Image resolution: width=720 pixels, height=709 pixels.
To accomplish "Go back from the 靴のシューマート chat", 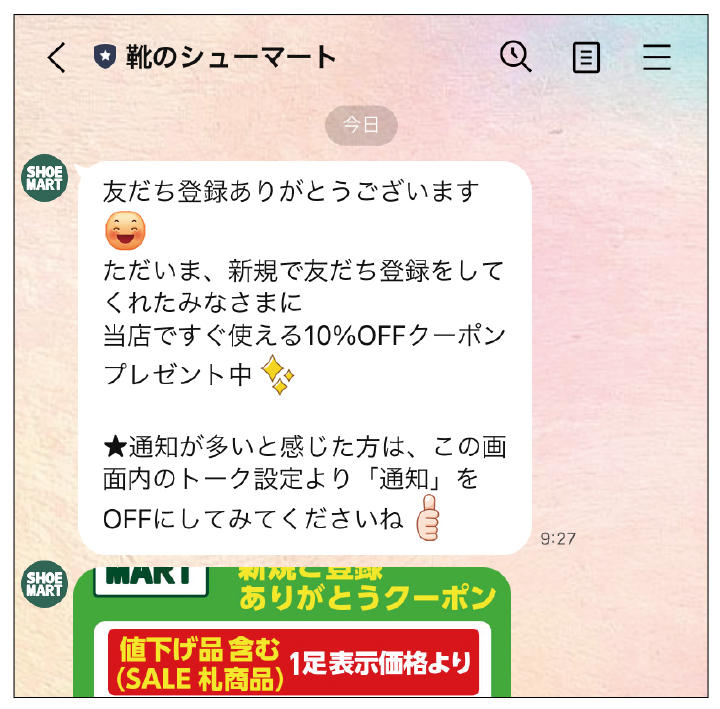I will click(56, 58).
